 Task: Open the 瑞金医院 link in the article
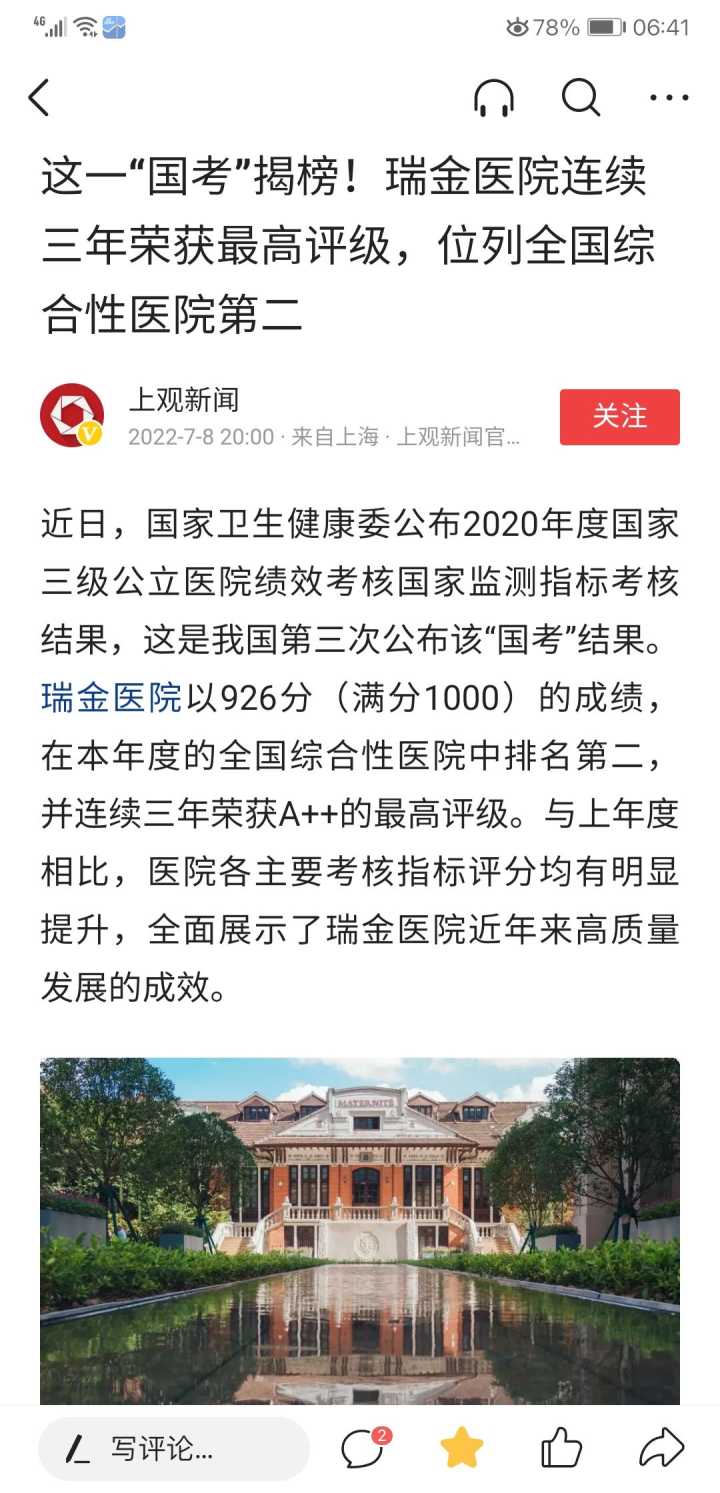(111, 696)
